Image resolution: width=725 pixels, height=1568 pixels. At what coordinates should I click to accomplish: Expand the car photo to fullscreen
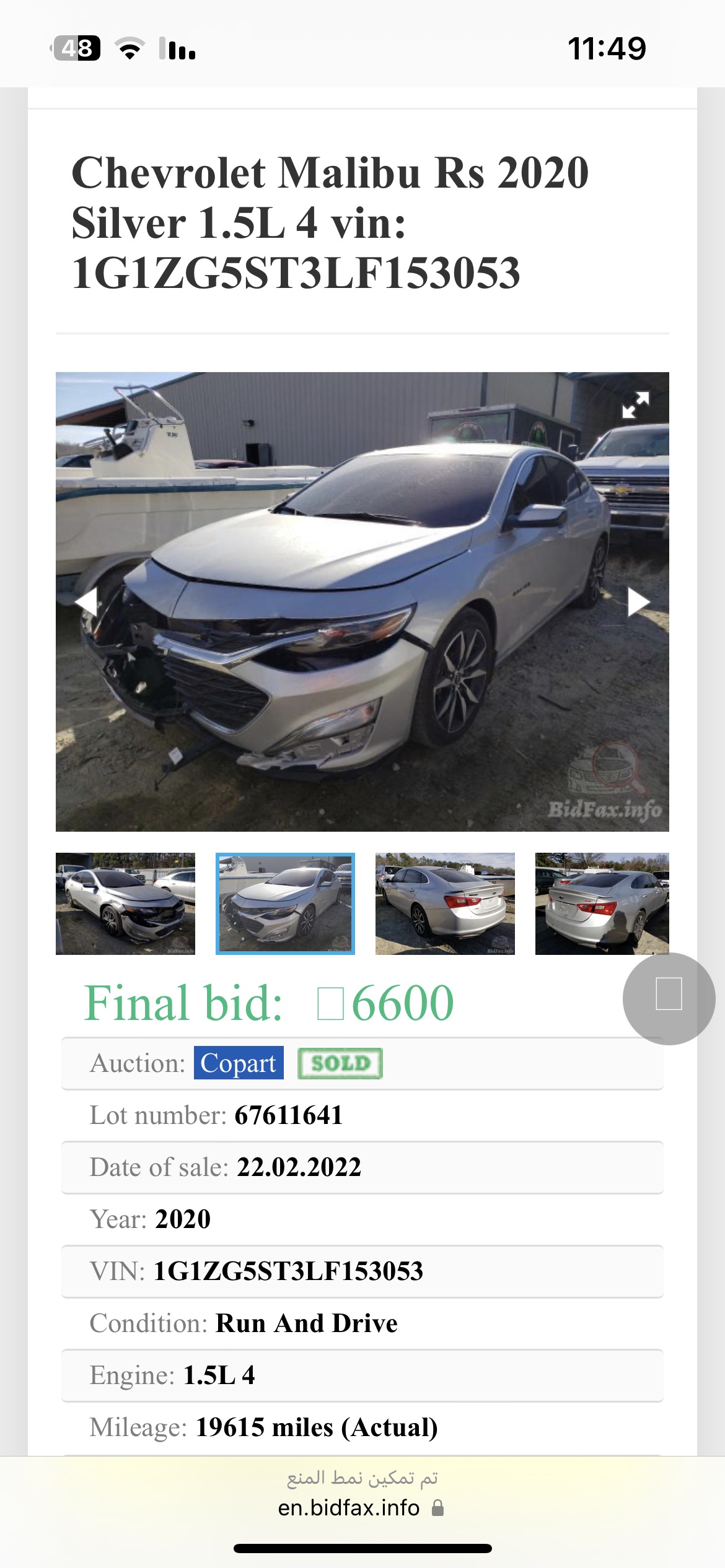pos(635,405)
